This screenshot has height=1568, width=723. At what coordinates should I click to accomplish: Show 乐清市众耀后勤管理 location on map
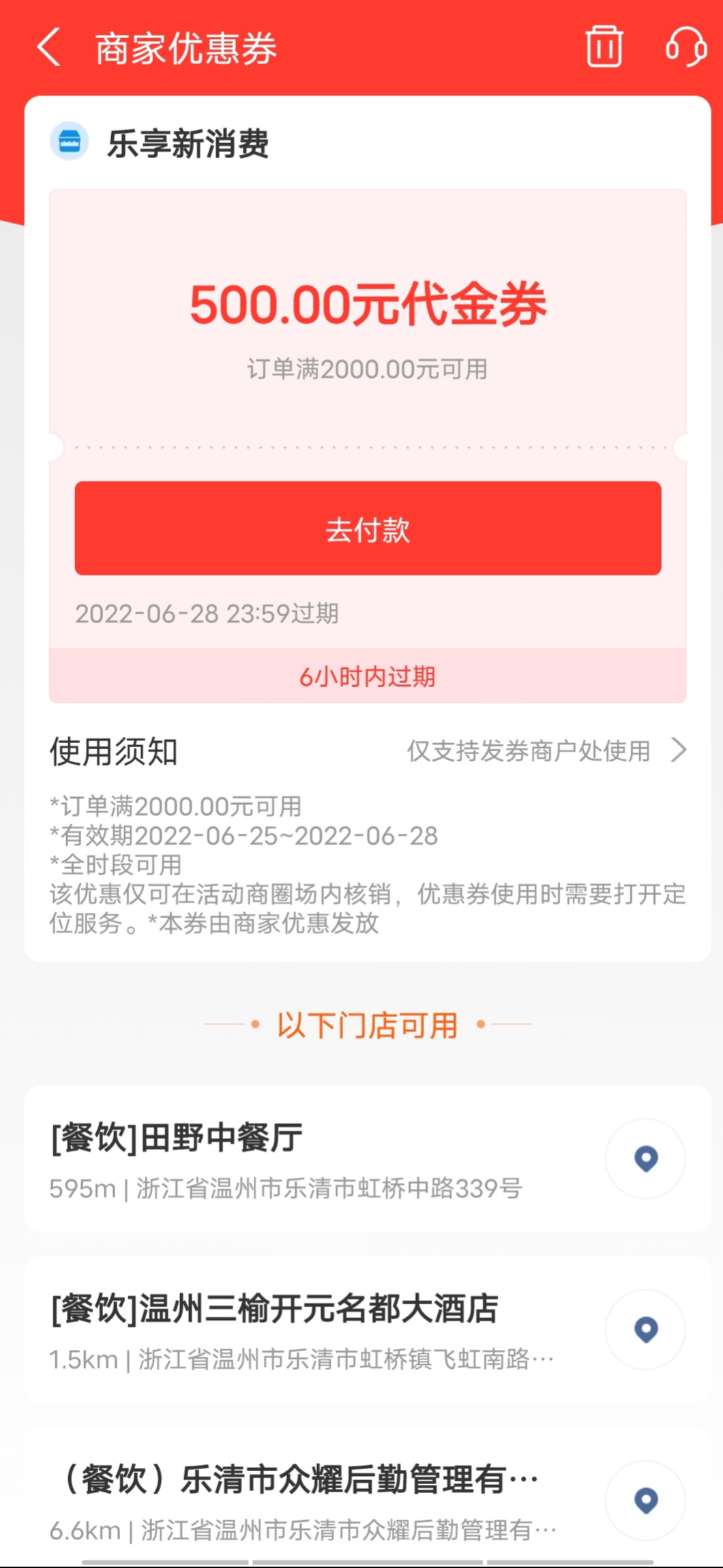pos(645,1500)
